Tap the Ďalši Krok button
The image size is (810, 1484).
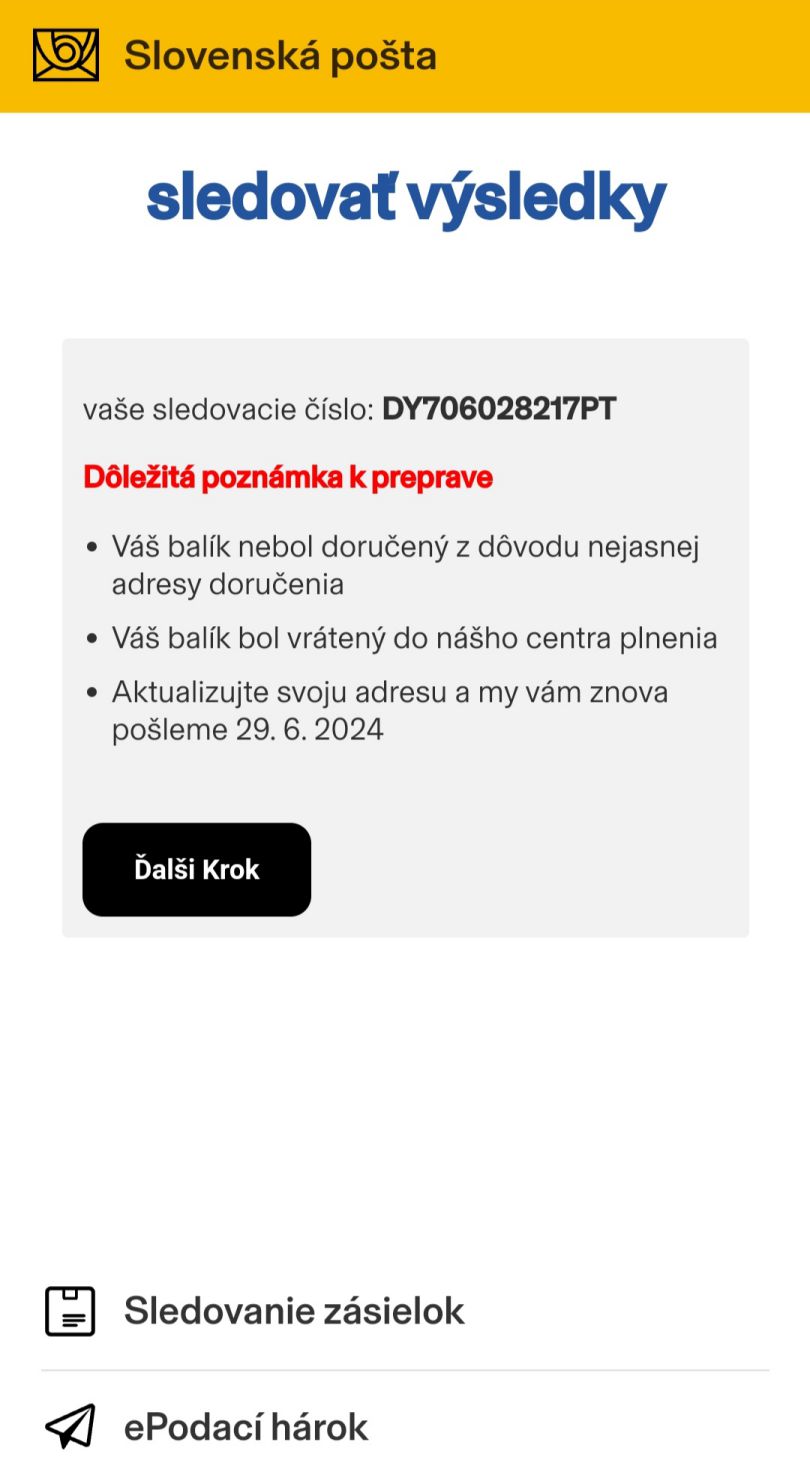(196, 869)
